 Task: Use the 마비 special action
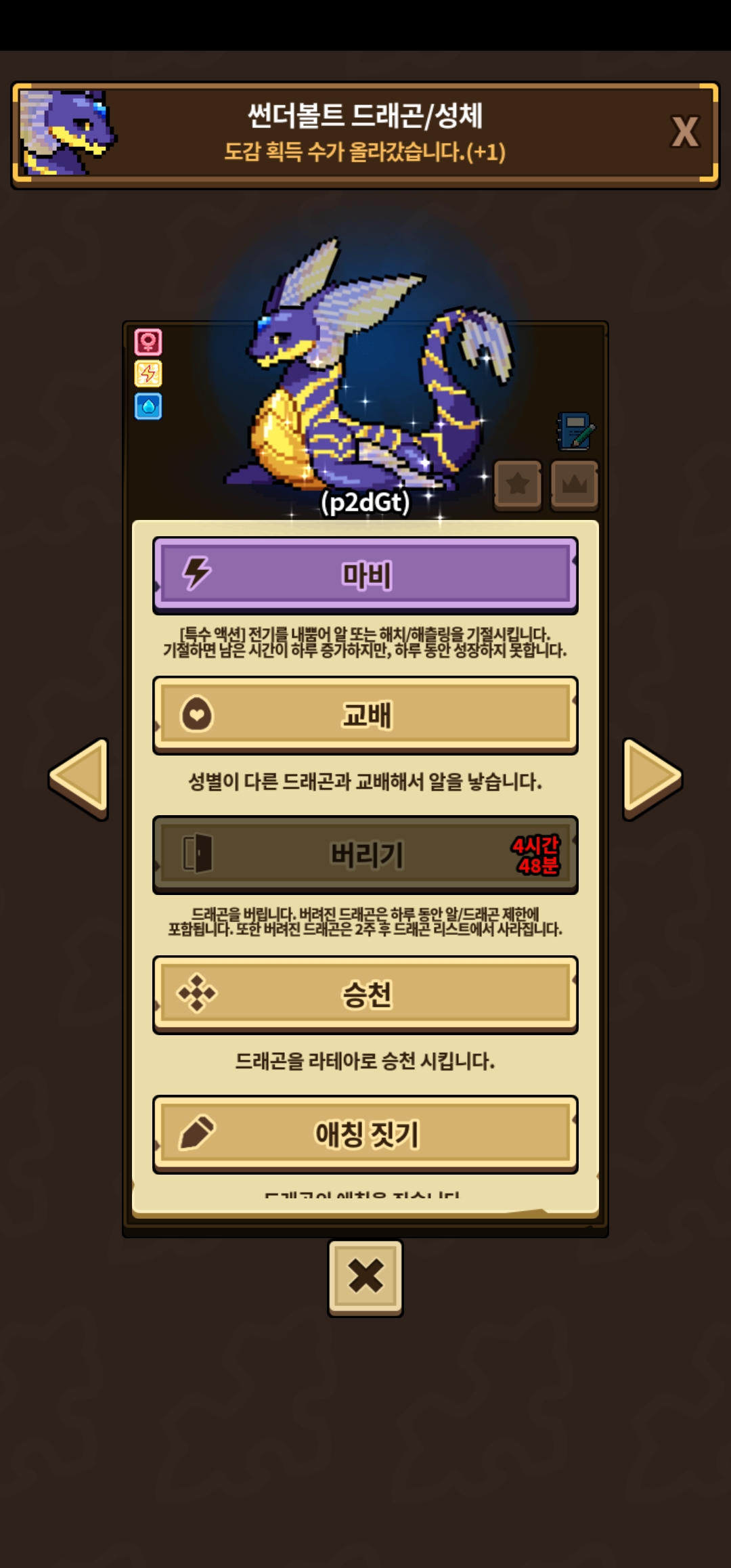[x=365, y=575]
